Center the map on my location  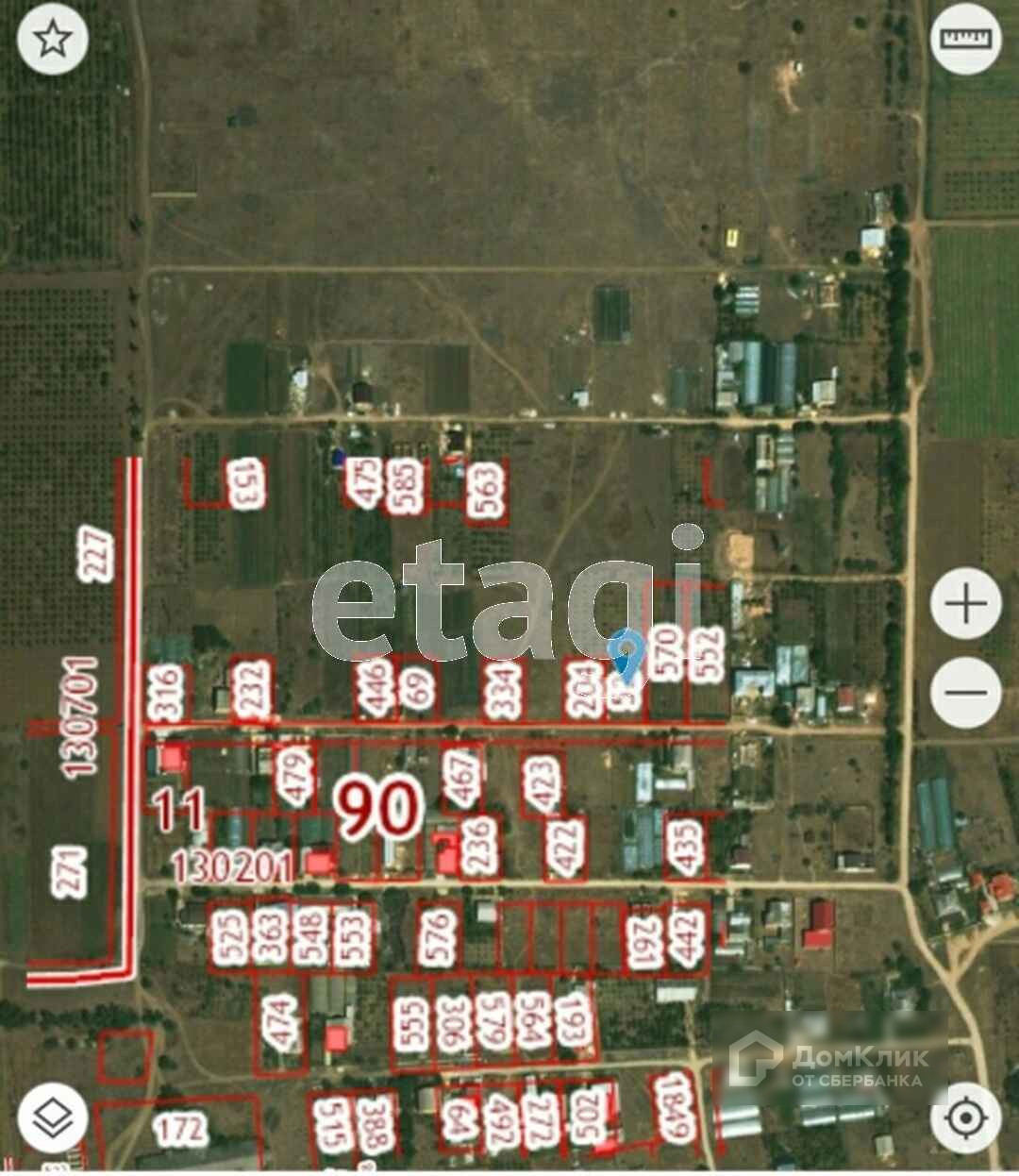click(965, 1118)
